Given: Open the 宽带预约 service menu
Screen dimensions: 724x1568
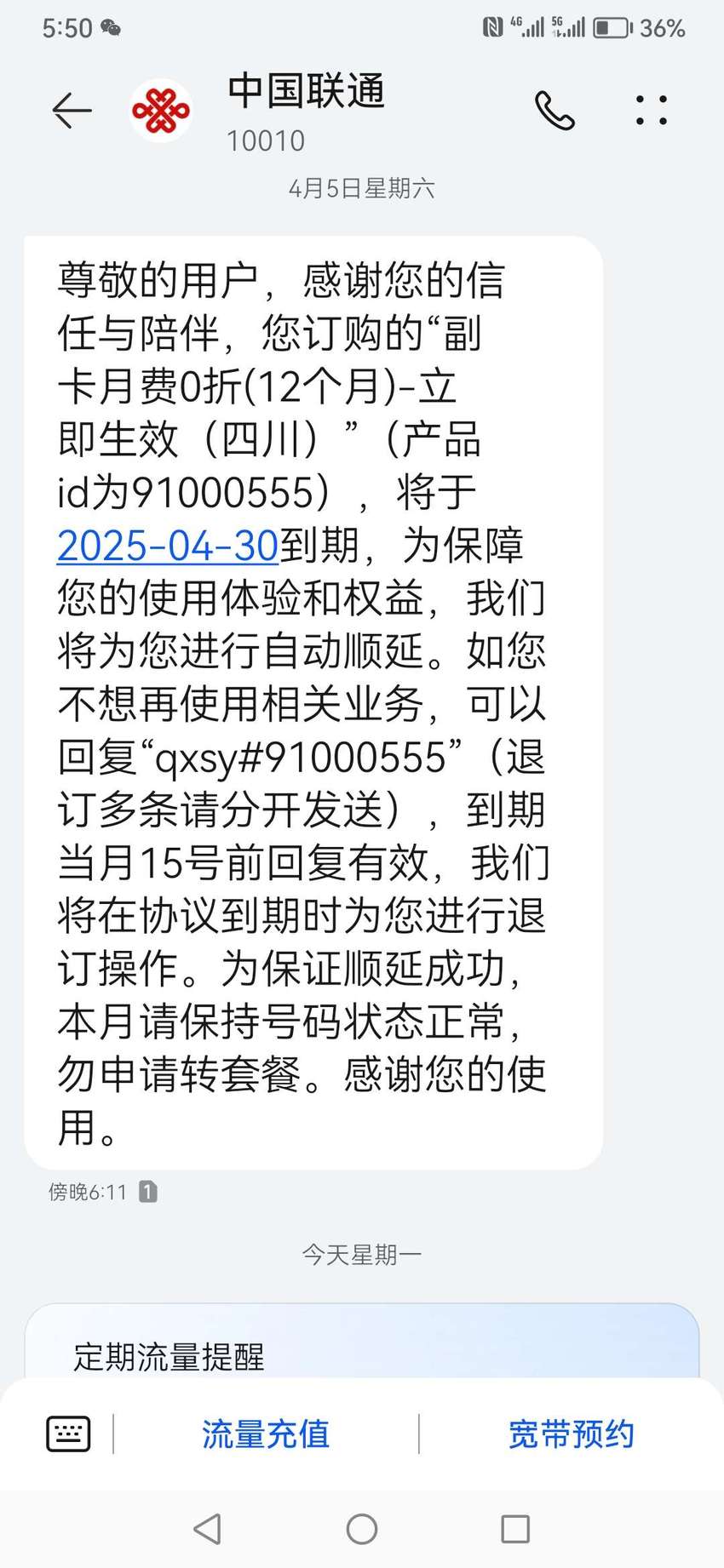Looking at the screenshot, I should point(572,1434).
